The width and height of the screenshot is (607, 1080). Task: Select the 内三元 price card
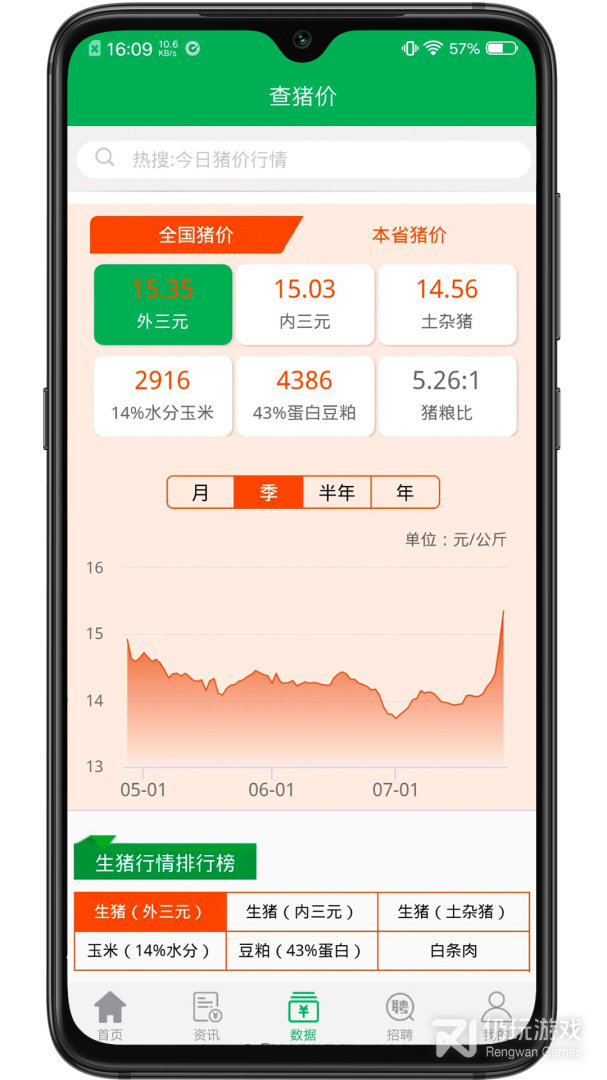click(305, 304)
